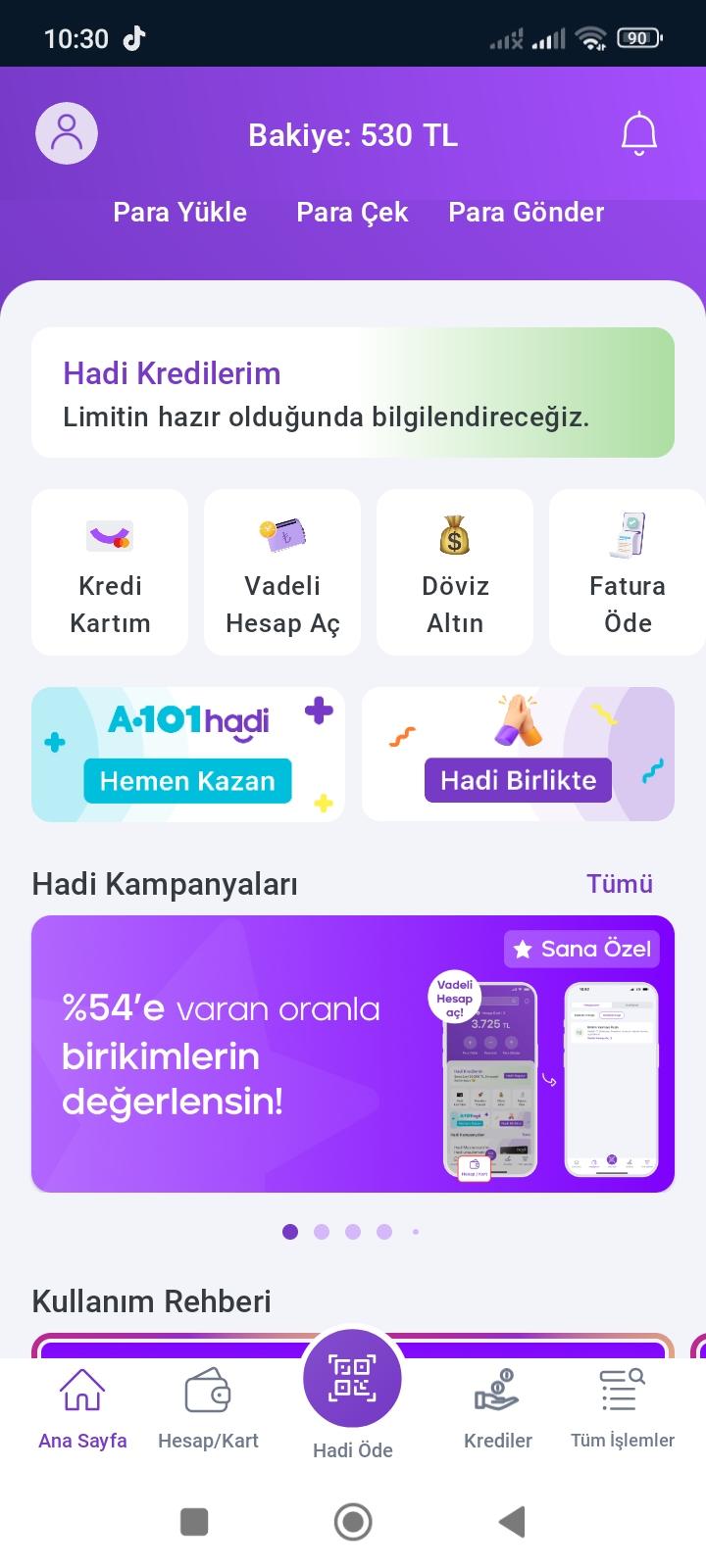Choose Para Gönder to send money
The height and width of the screenshot is (1568, 706).
527,213
